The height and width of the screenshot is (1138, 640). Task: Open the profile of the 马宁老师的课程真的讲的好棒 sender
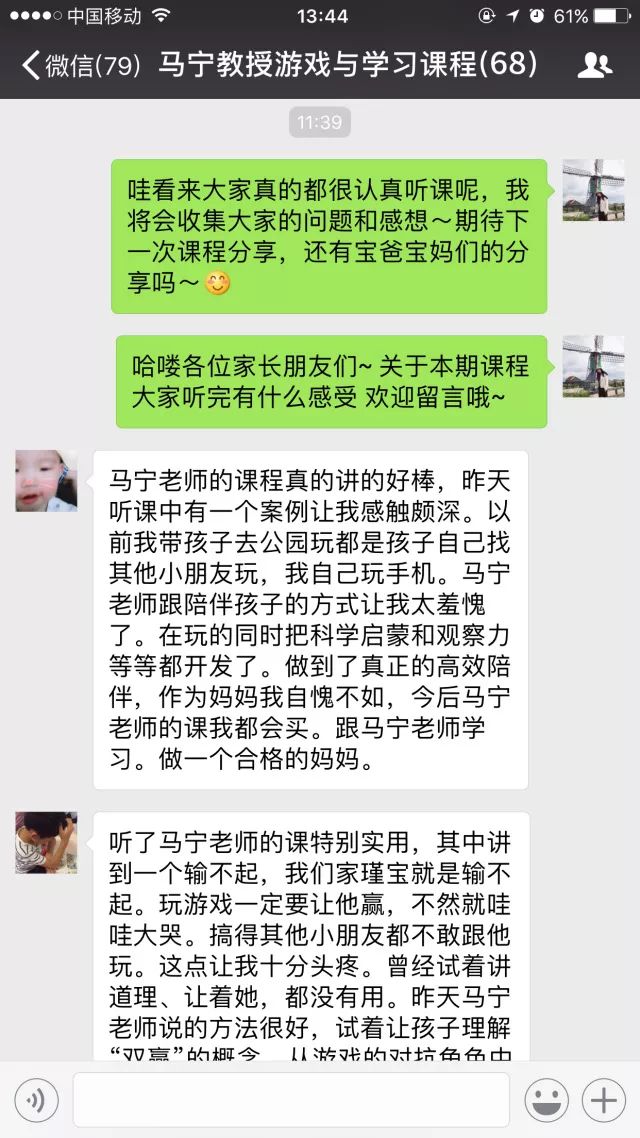(x=46, y=481)
